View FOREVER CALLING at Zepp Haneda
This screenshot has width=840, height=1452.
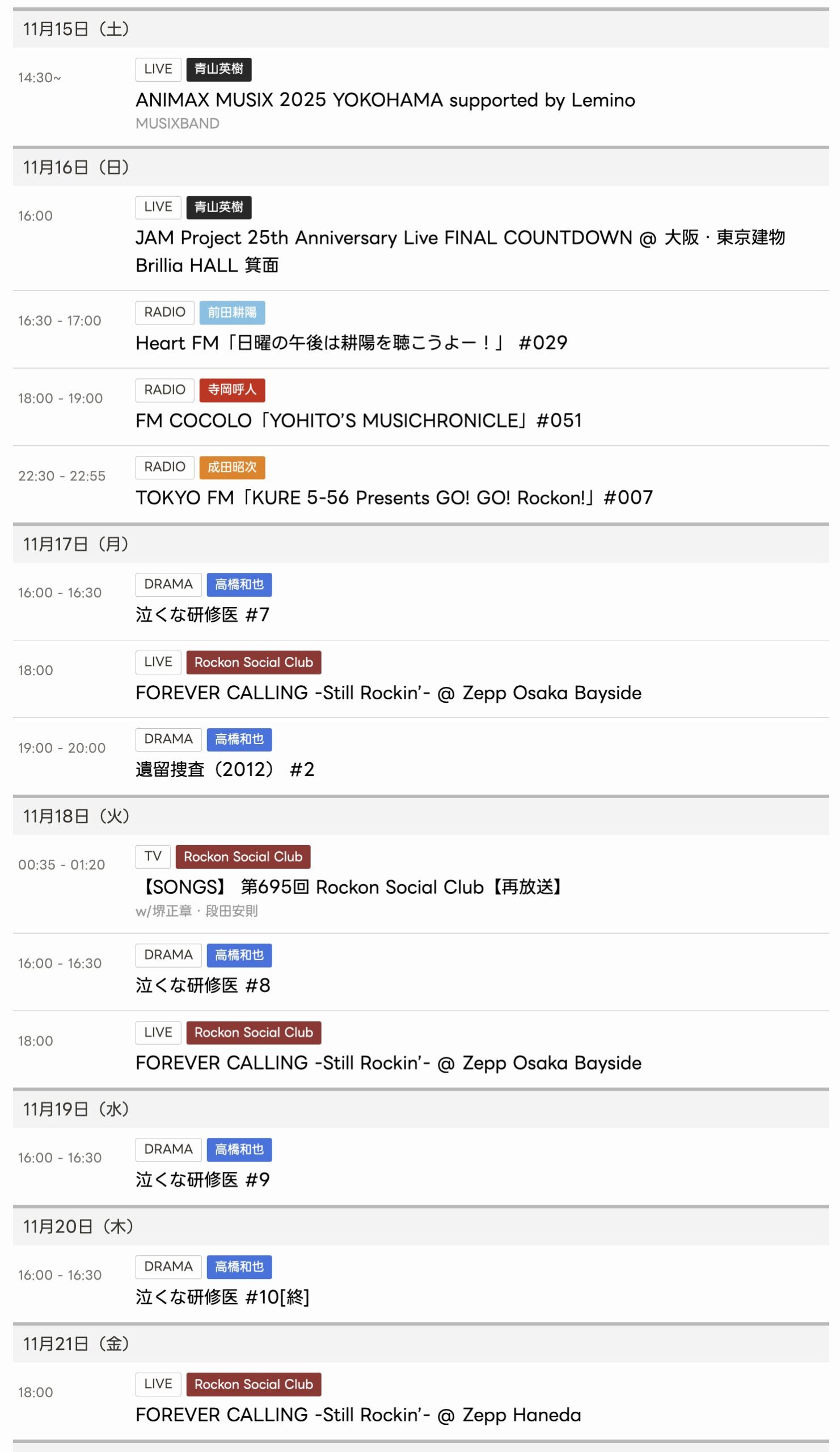358,1415
